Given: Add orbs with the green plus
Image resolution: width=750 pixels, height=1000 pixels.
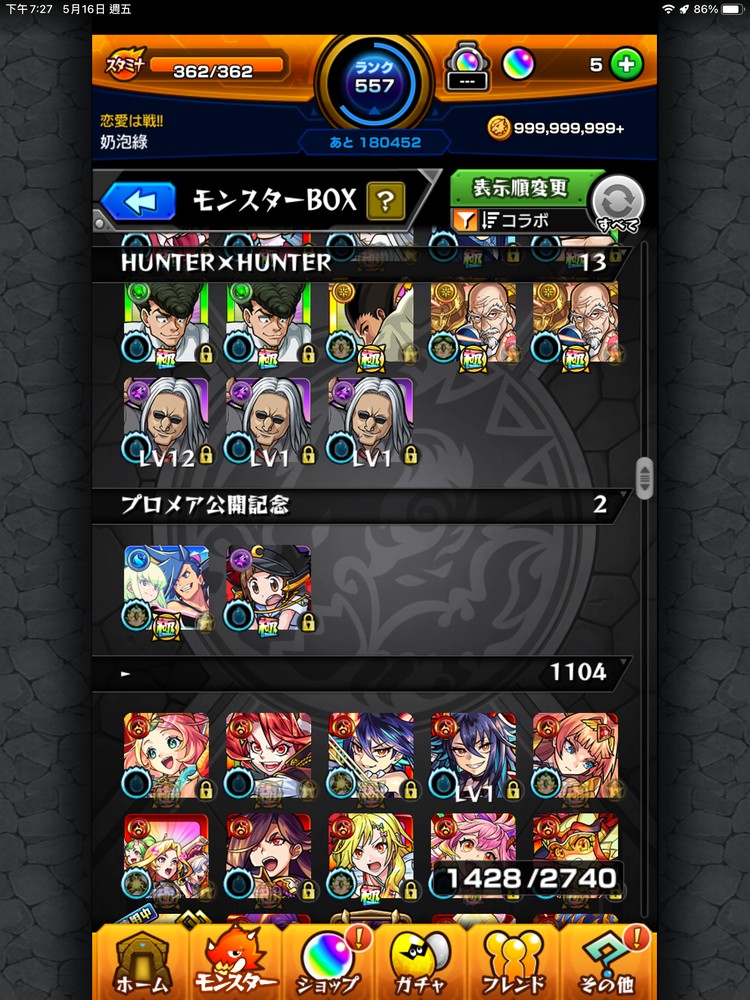Looking at the screenshot, I should click(627, 65).
